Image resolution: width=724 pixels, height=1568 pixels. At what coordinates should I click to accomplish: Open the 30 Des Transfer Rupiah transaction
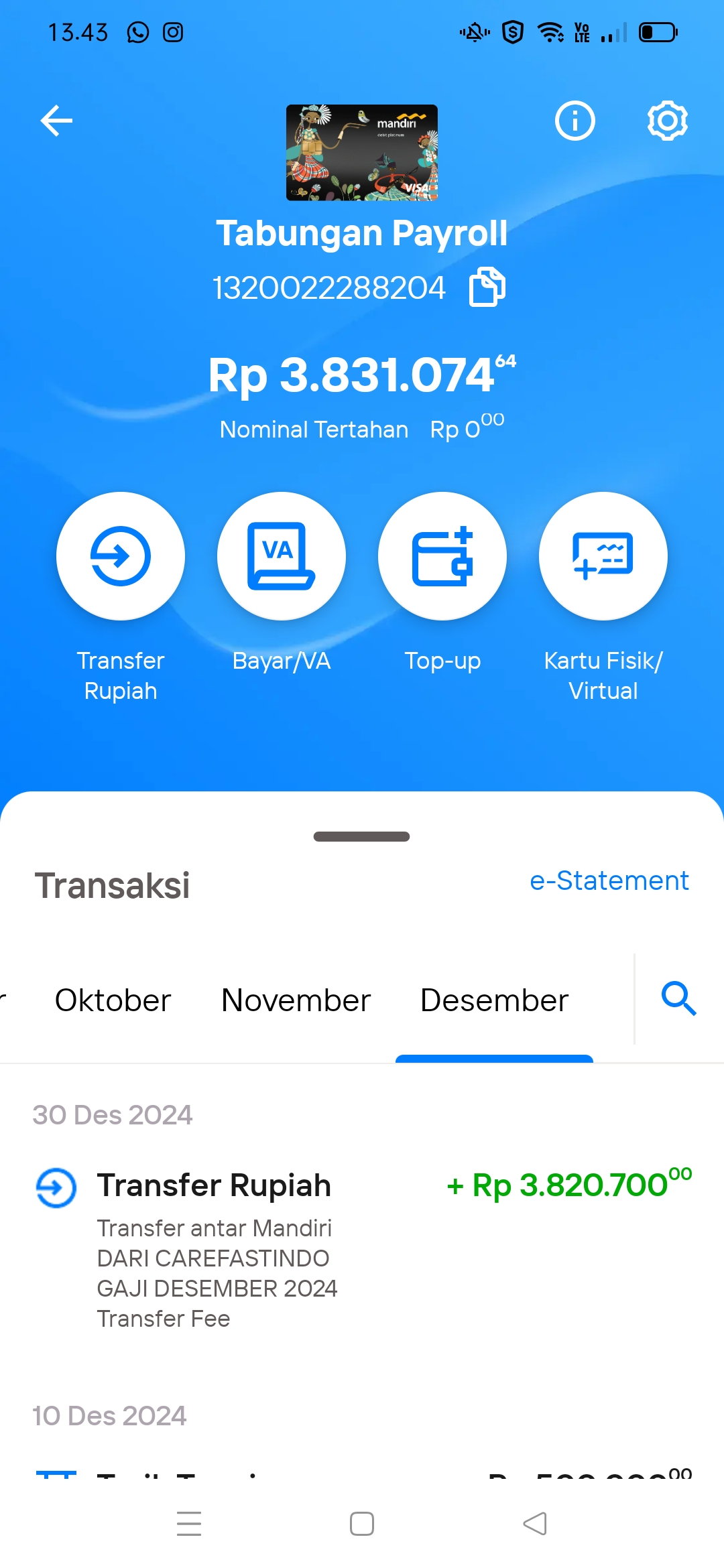(x=362, y=1250)
